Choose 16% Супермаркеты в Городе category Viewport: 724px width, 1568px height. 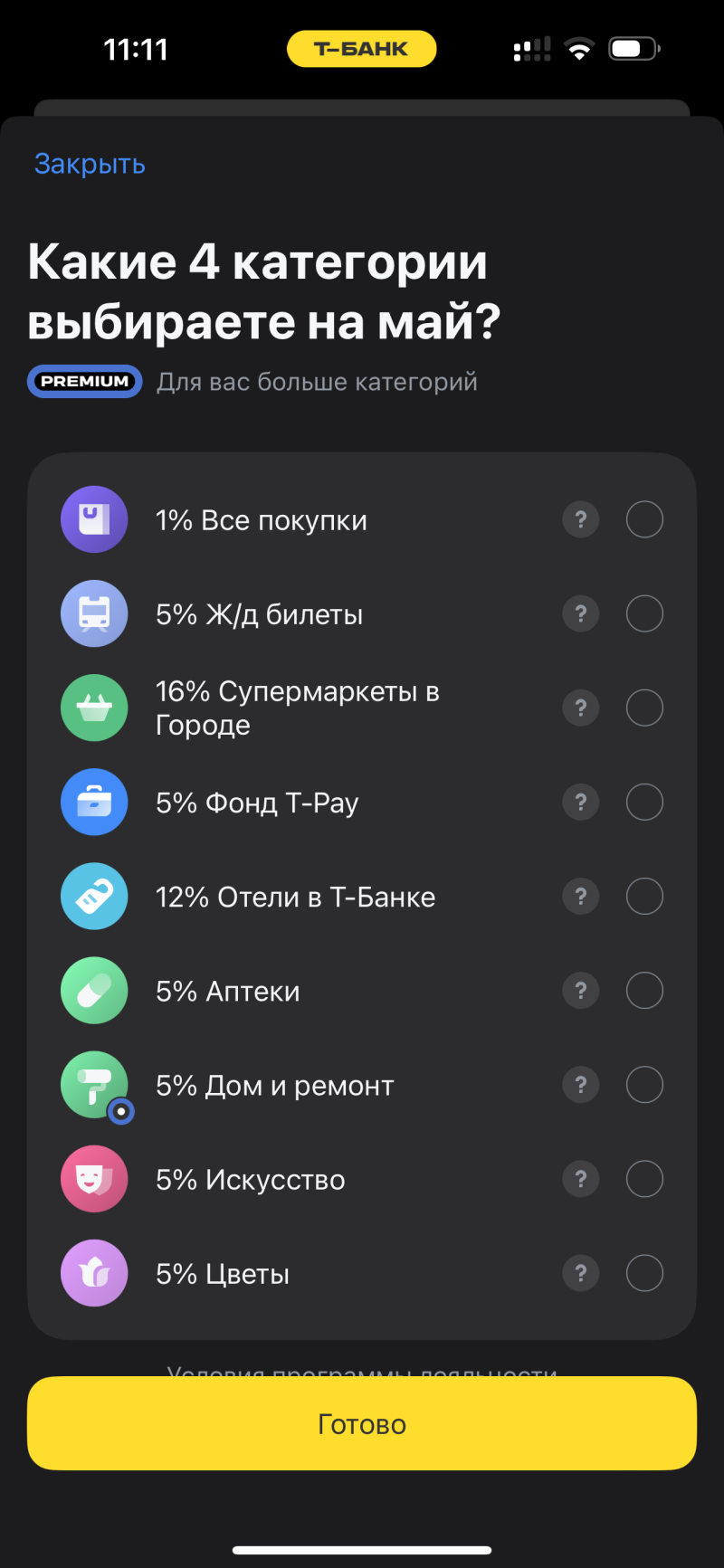(644, 708)
